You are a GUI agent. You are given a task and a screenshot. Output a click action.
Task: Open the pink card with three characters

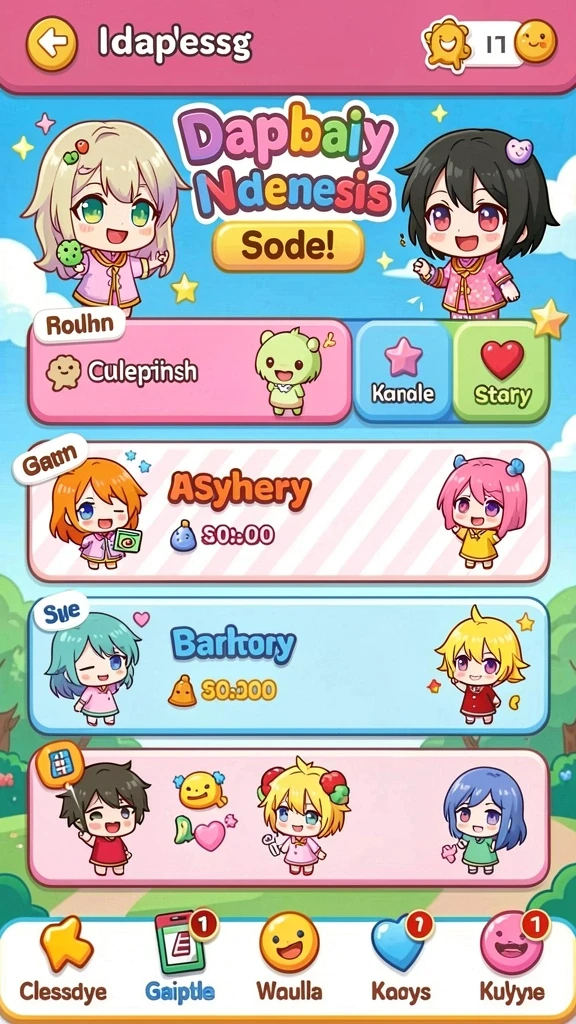point(288,817)
